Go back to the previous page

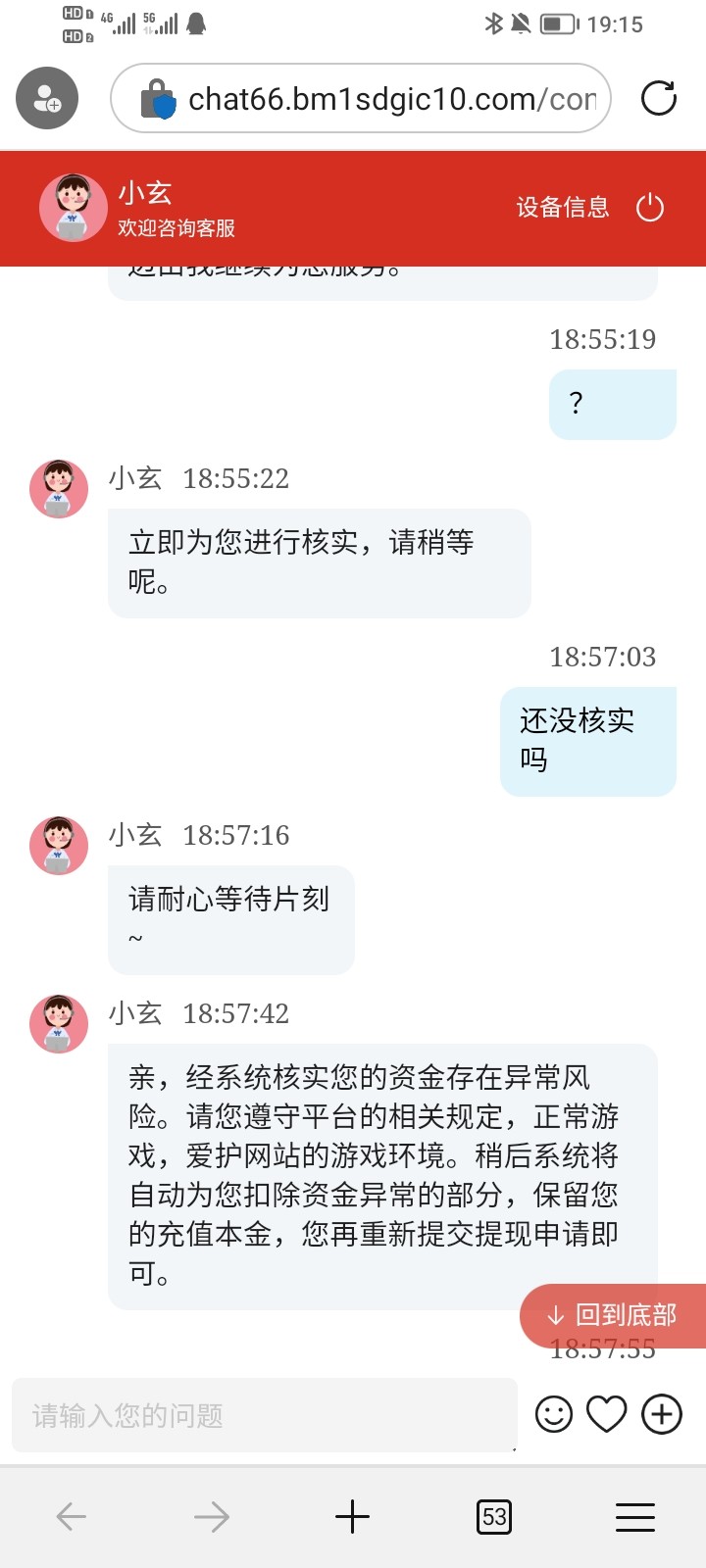click(72, 1517)
